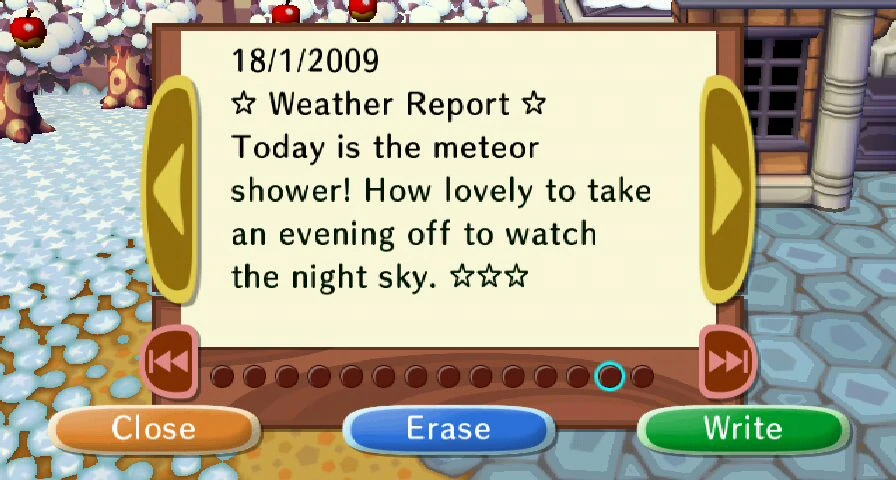Jump to the last message
This screenshot has width=896, height=480.
click(727, 362)
